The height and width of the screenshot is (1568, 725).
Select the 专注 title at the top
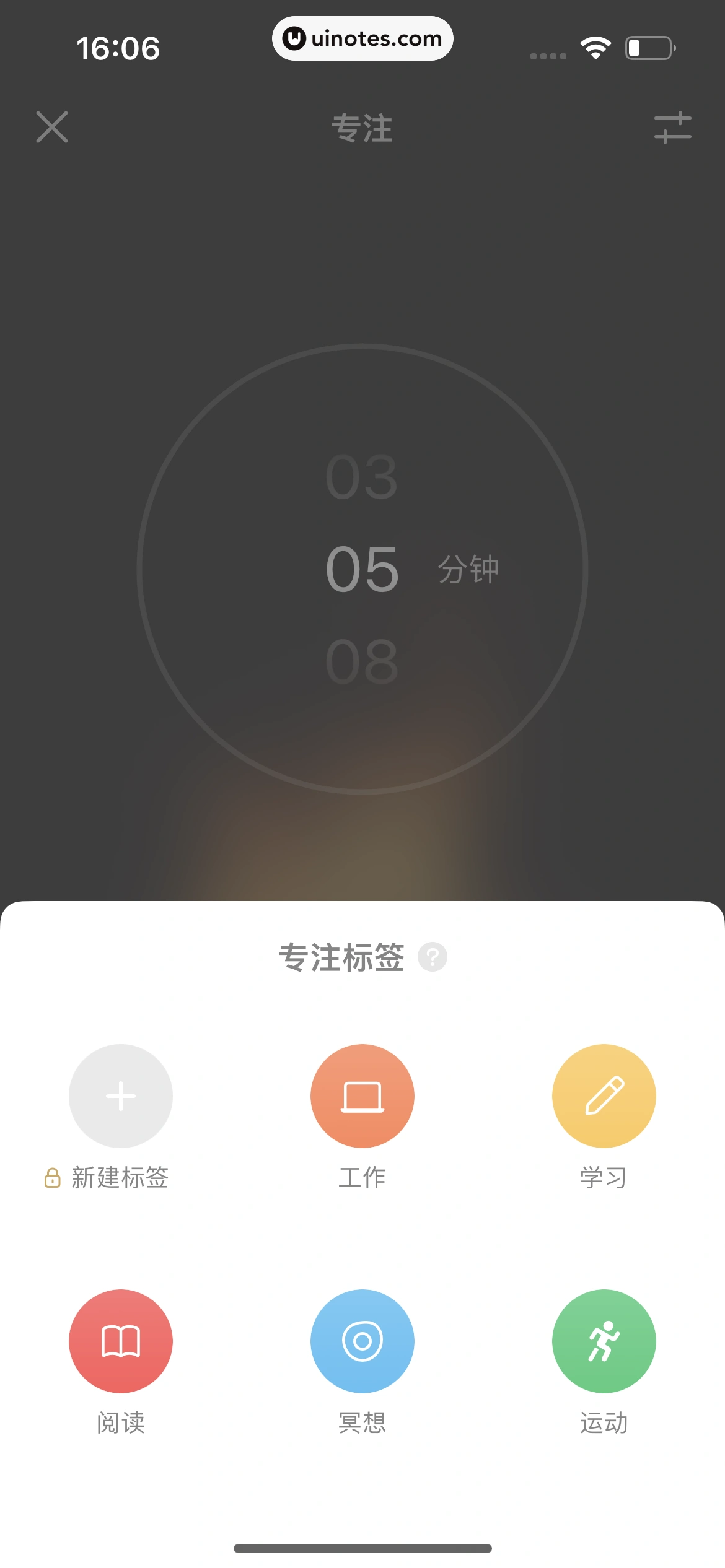(x=362, y=128)
